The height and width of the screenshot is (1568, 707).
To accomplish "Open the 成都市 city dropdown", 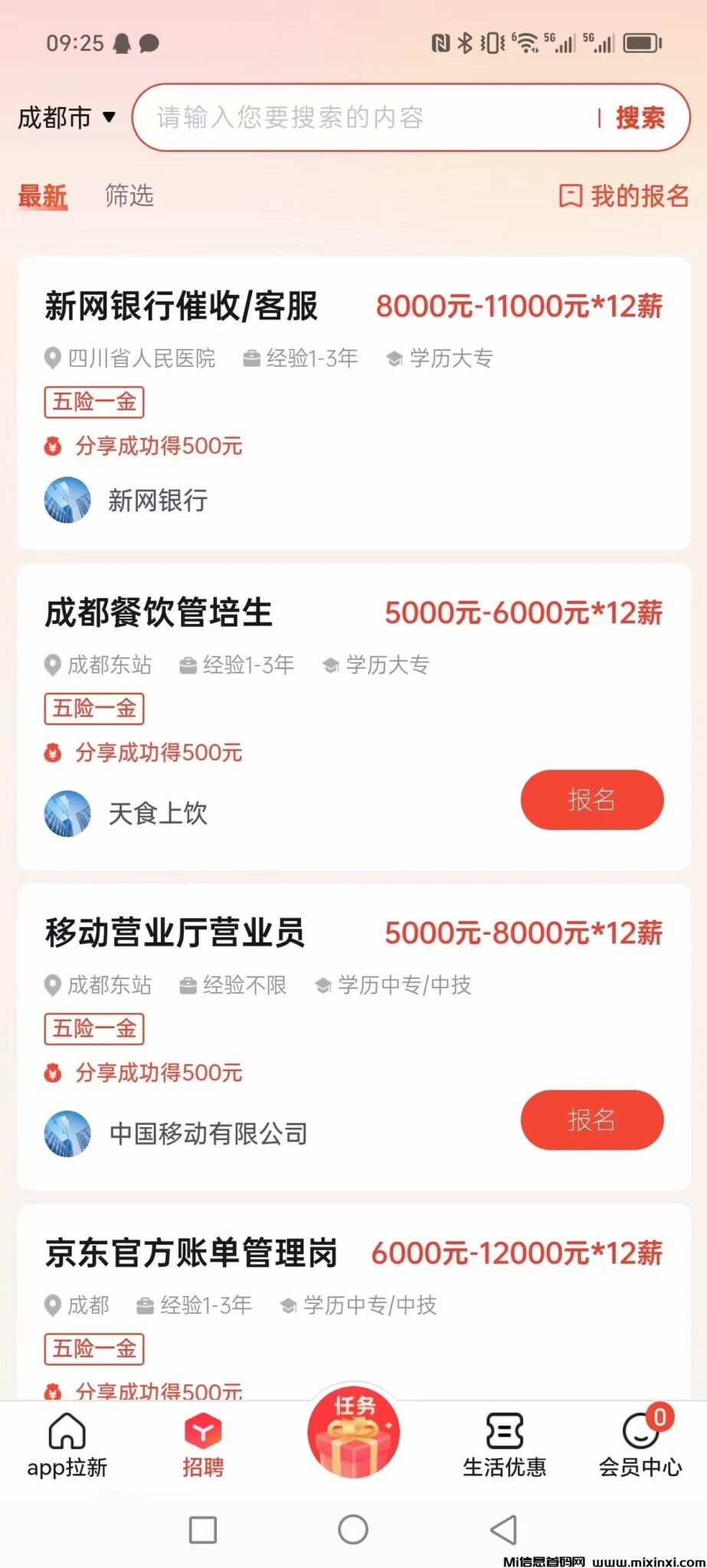I will [x=67, y=118].
